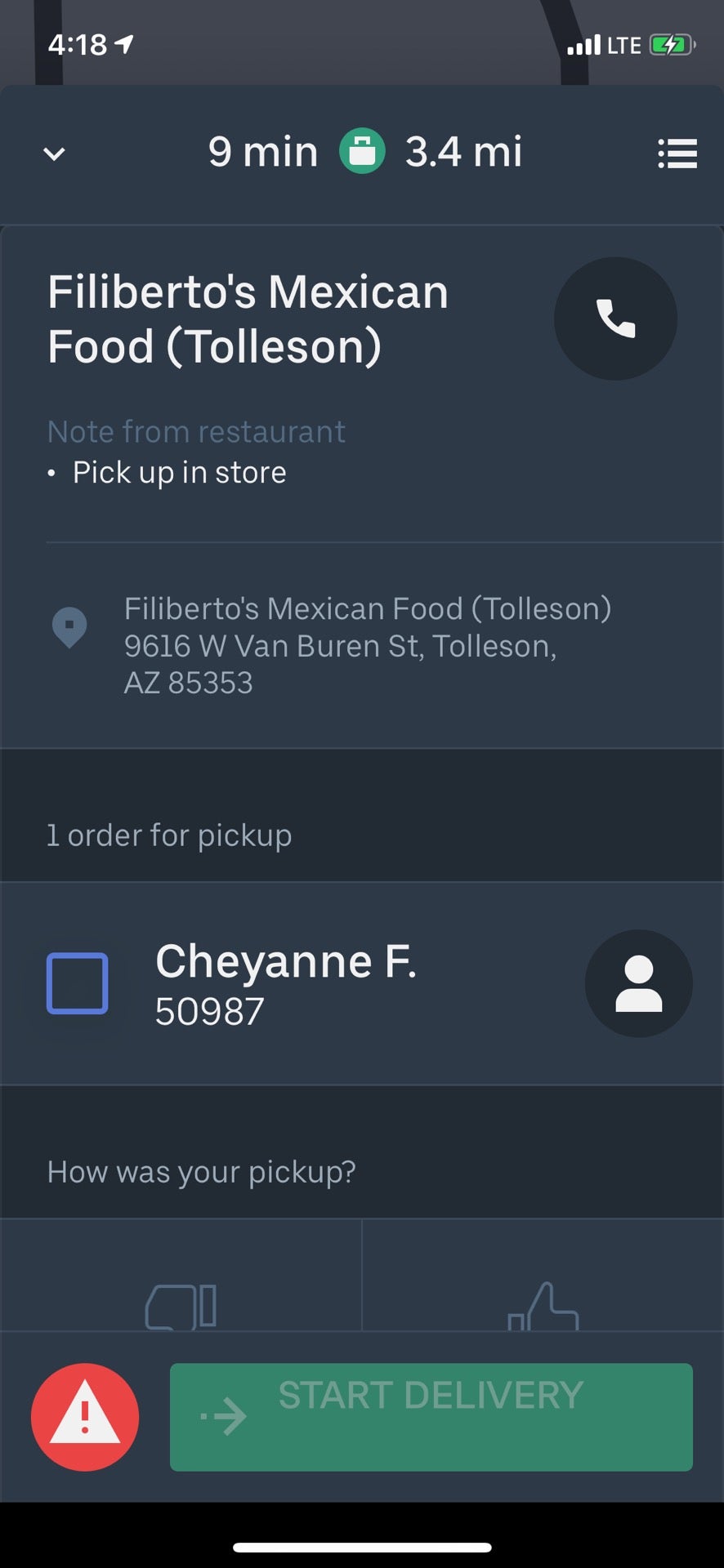Rate the pickup thumbs down

click(181, 1305)
